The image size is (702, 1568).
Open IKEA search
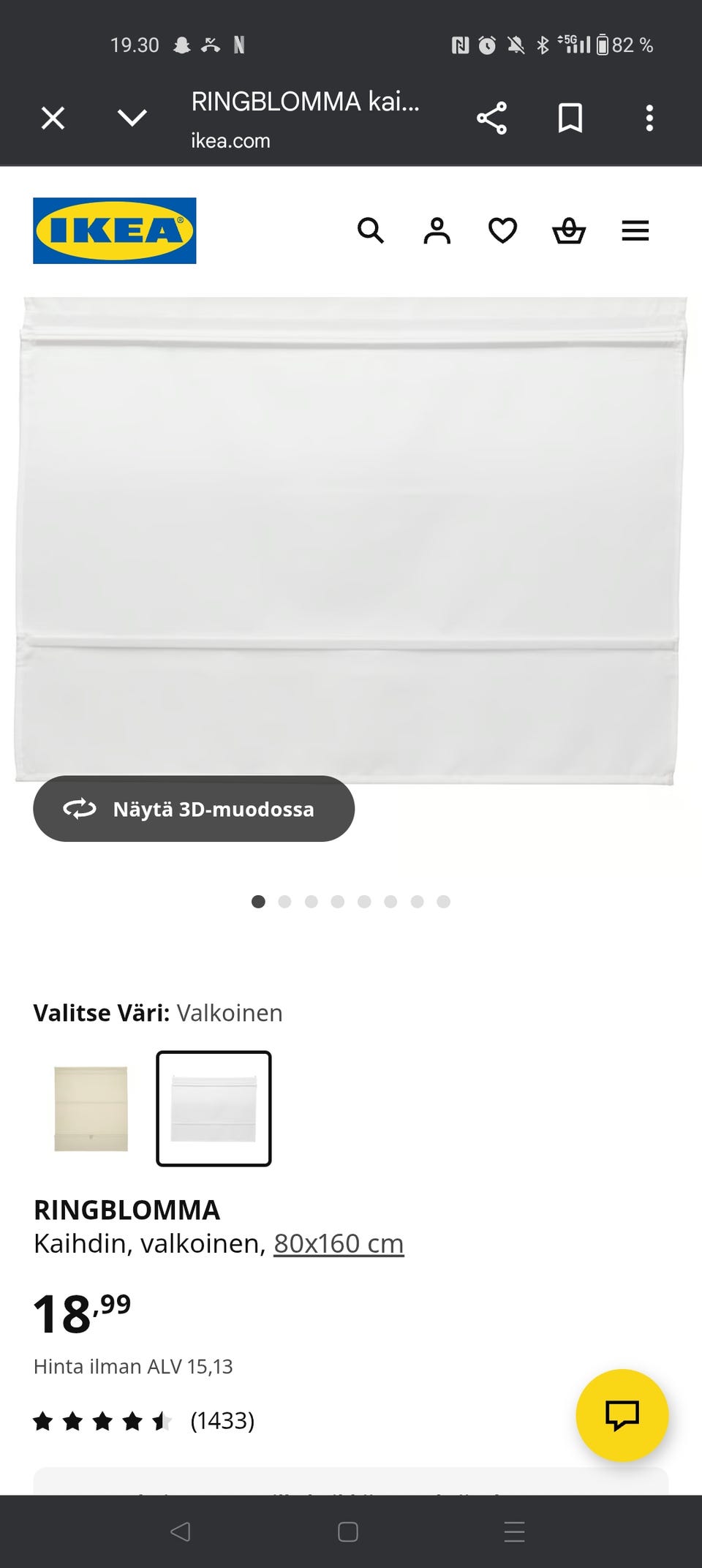tap(371, 231)
